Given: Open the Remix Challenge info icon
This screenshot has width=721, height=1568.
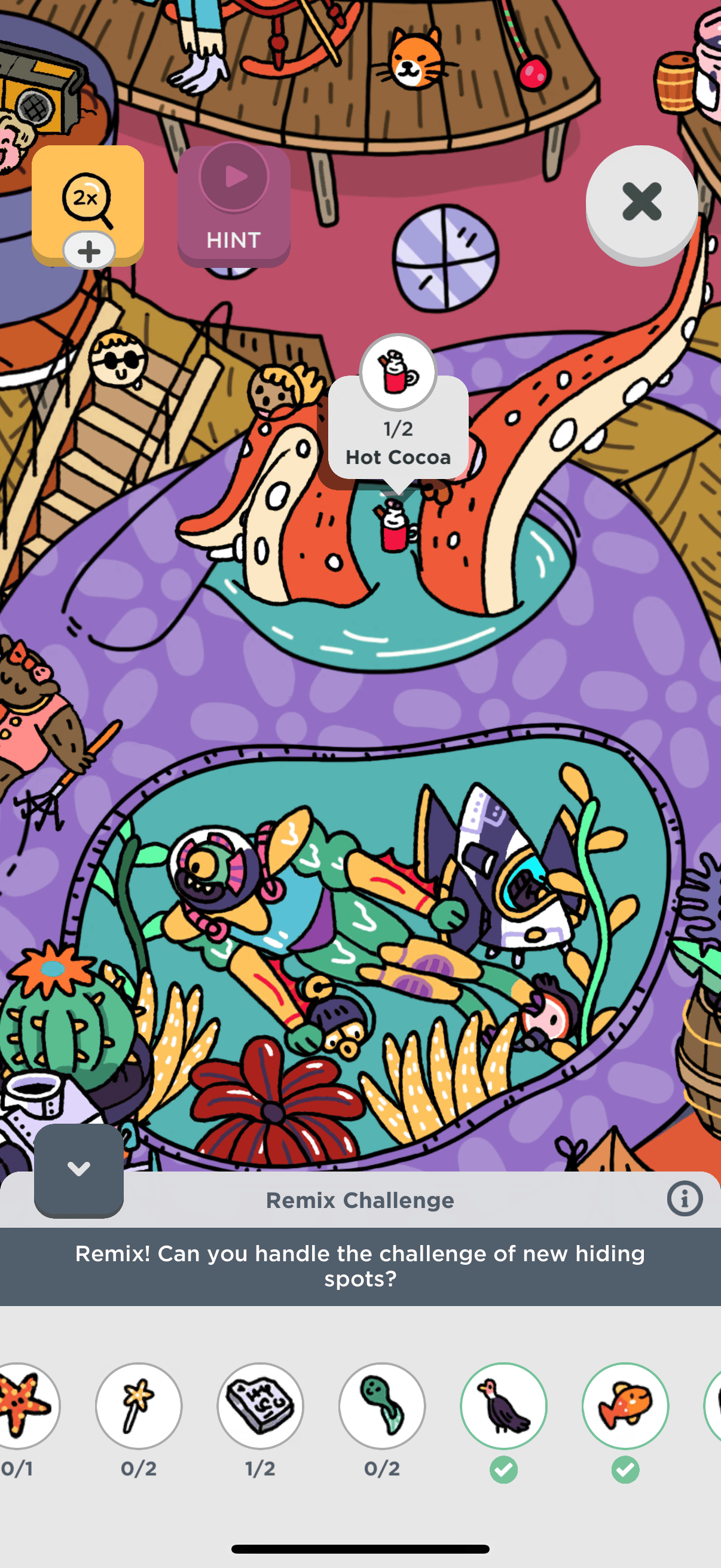Looking at the screenshot, I should (685, 1198).
